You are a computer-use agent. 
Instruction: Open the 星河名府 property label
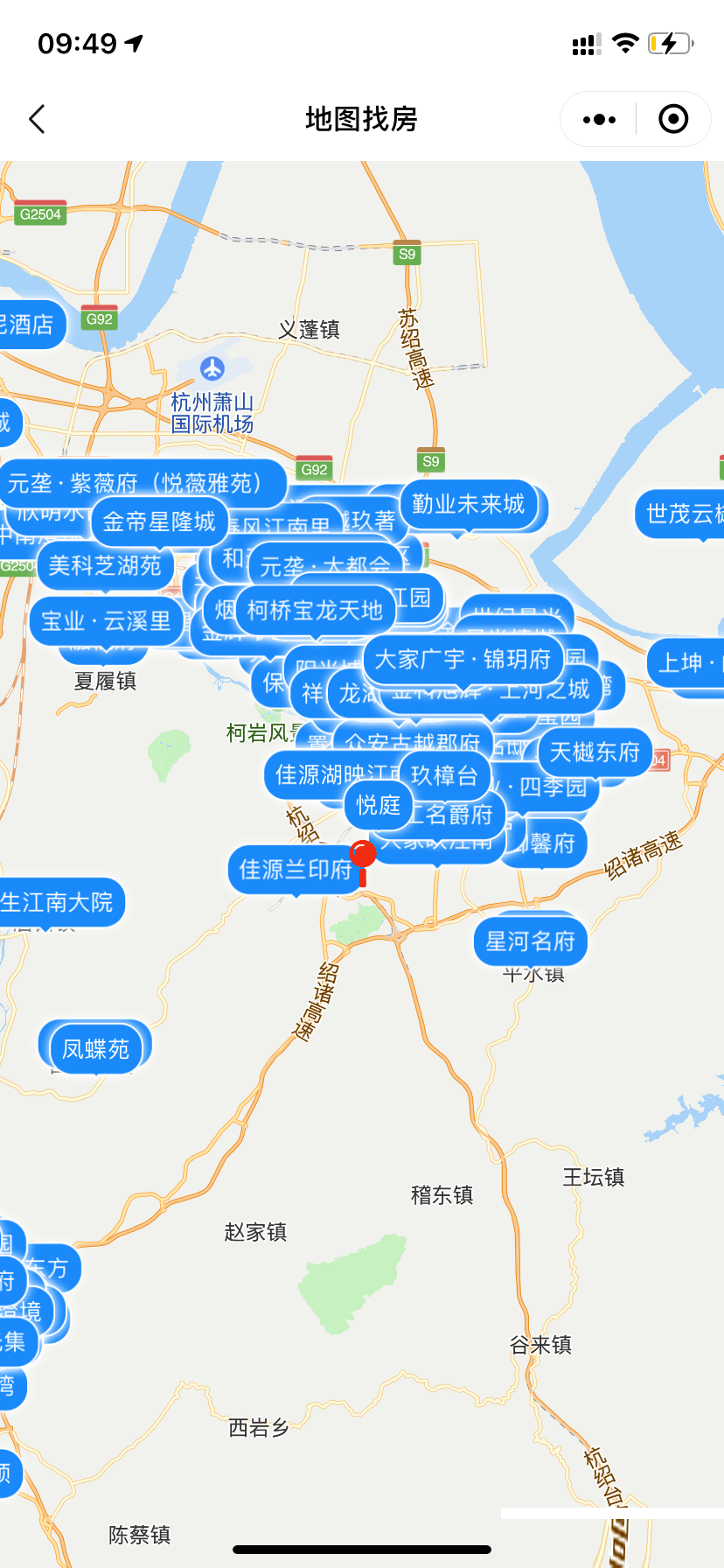coord(530,941)
